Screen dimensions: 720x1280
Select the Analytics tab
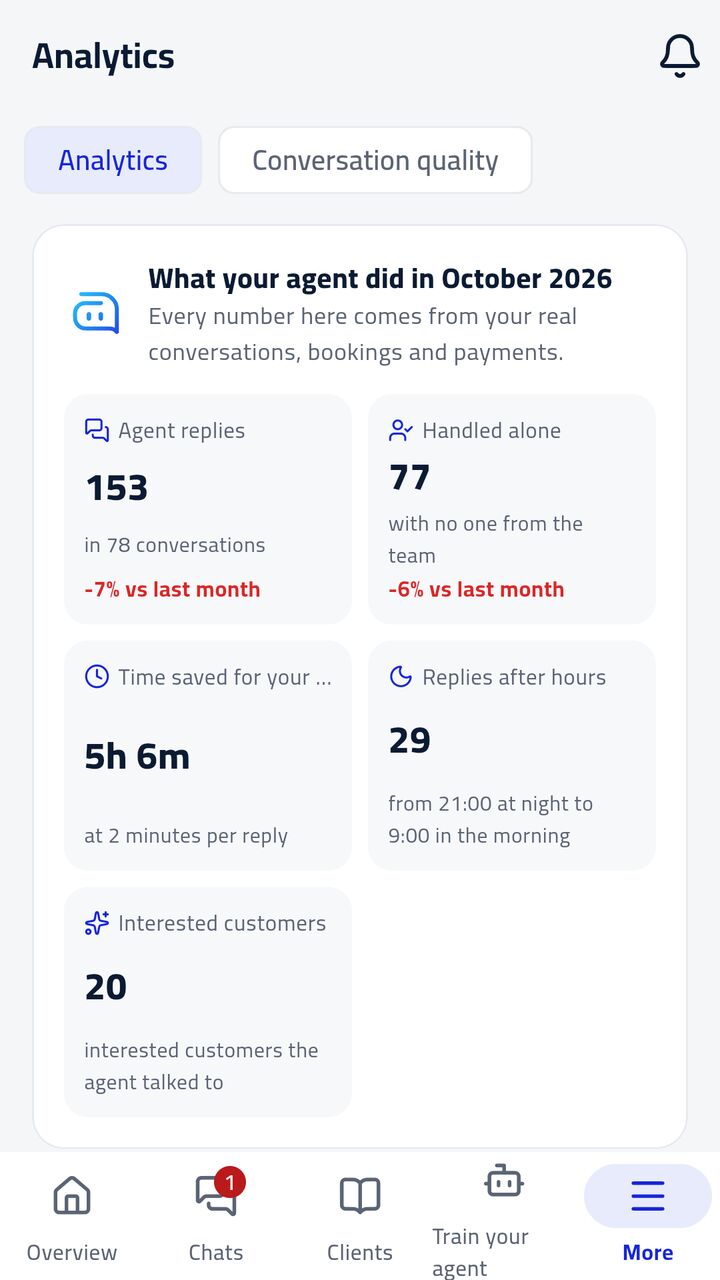click(x=113, y=160)
